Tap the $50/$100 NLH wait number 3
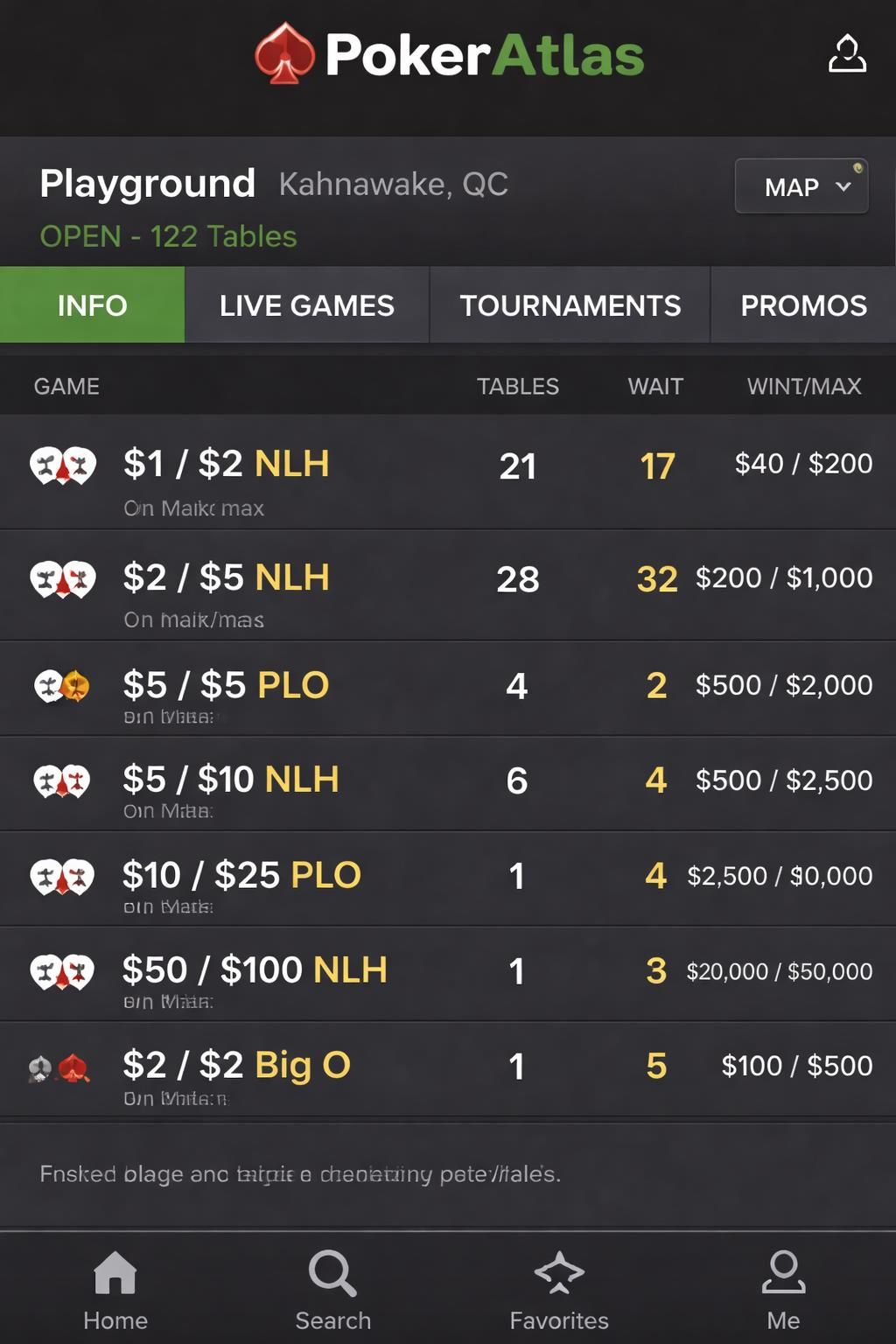Screen dimensions: 896x1344 pyautogui.click(x=657, y=970)
